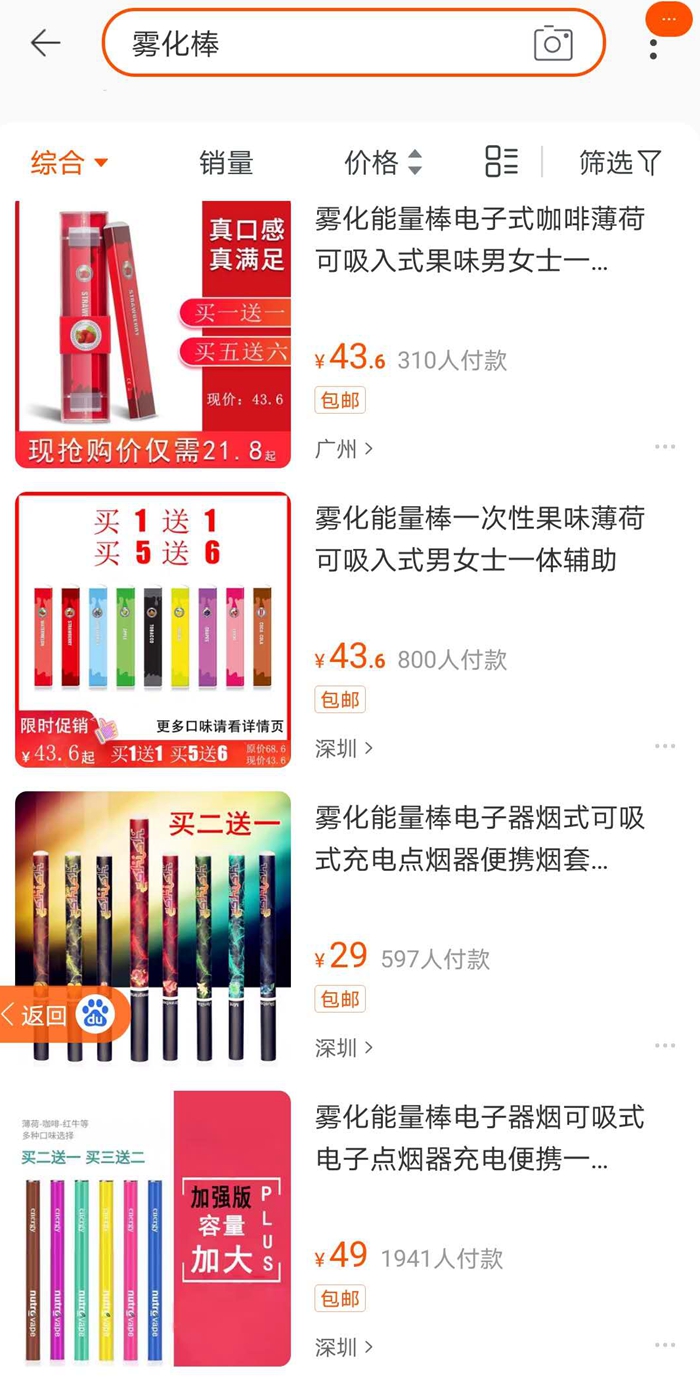Open the ¥43.6 item with 800人付款
The image size is (700, 1381).
tap(480, 540)
